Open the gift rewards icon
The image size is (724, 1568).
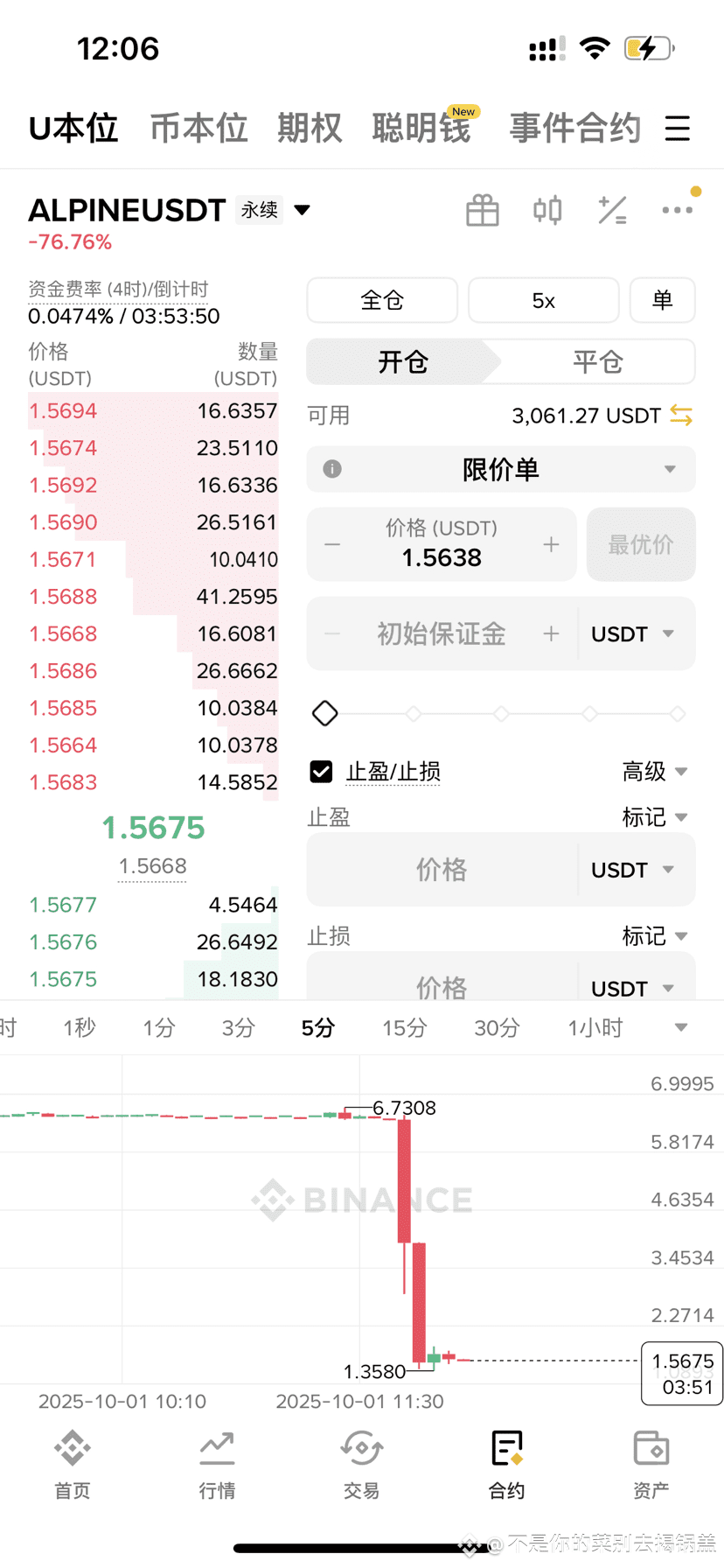[482, 211]
